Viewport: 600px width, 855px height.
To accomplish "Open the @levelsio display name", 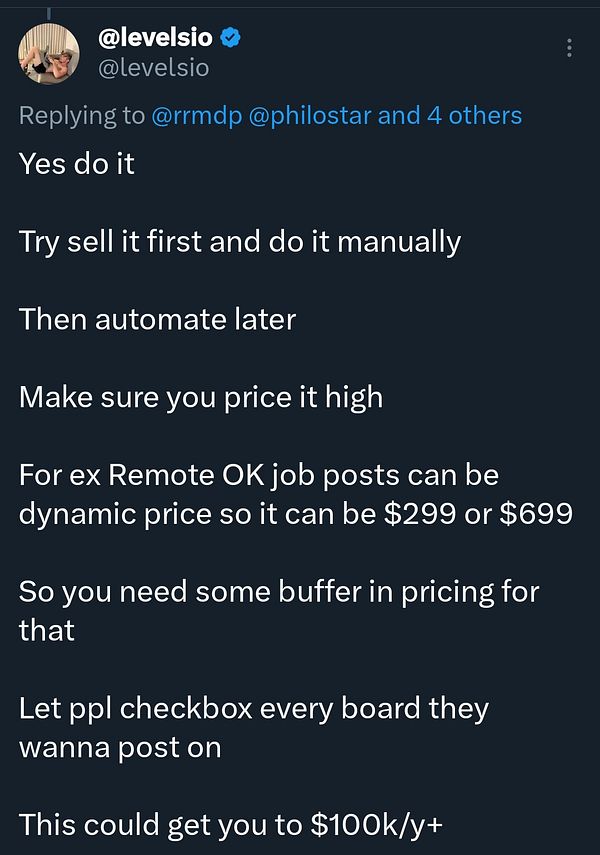I will click(x=155, y=38).
